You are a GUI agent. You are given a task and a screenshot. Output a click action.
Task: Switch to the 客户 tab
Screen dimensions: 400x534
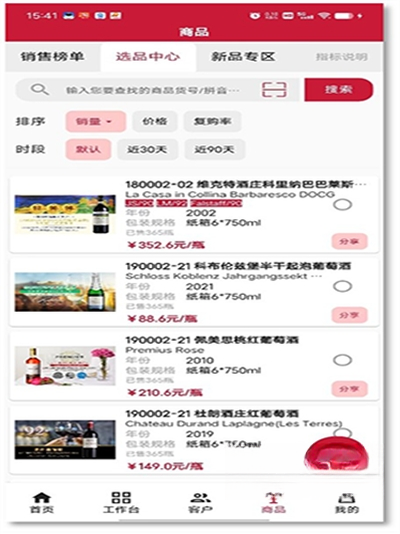[x=200, y=503]
